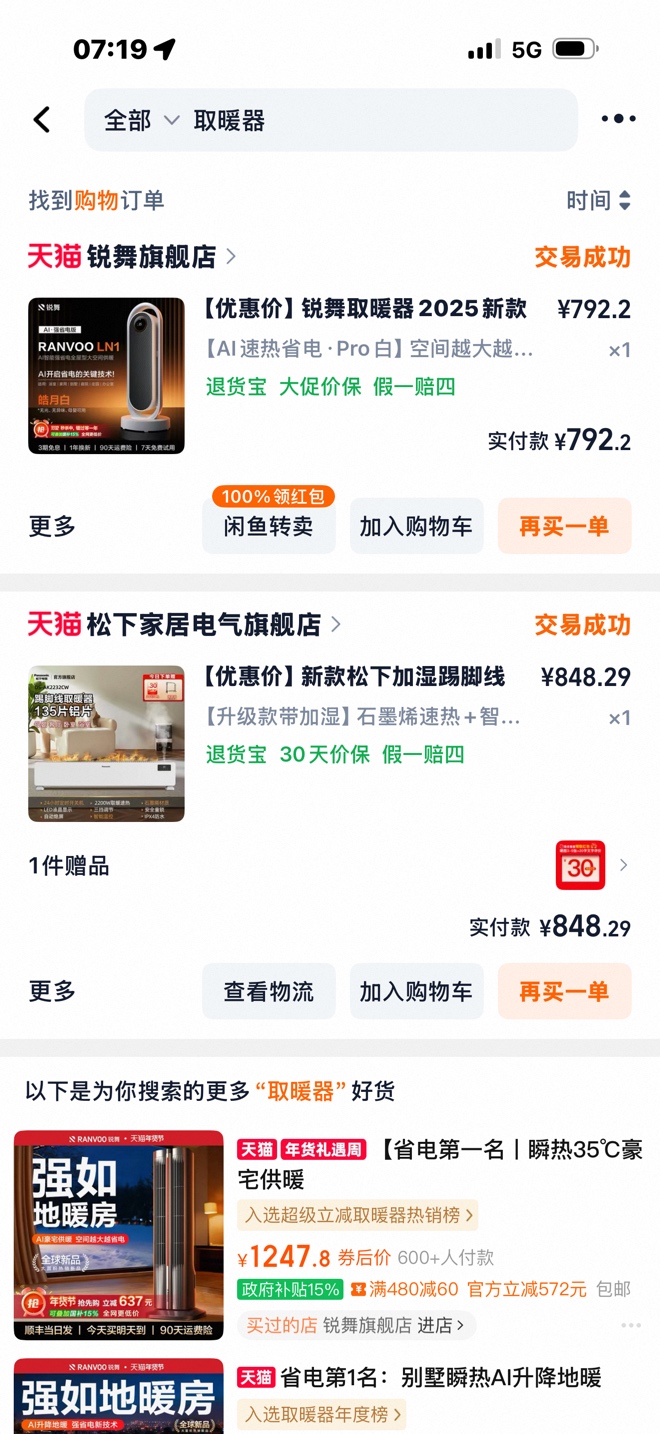Viewport: 660px width, 1434px height.
Task: Check 查看物流 for the 松下 order
Action: [x=268, y=991]
